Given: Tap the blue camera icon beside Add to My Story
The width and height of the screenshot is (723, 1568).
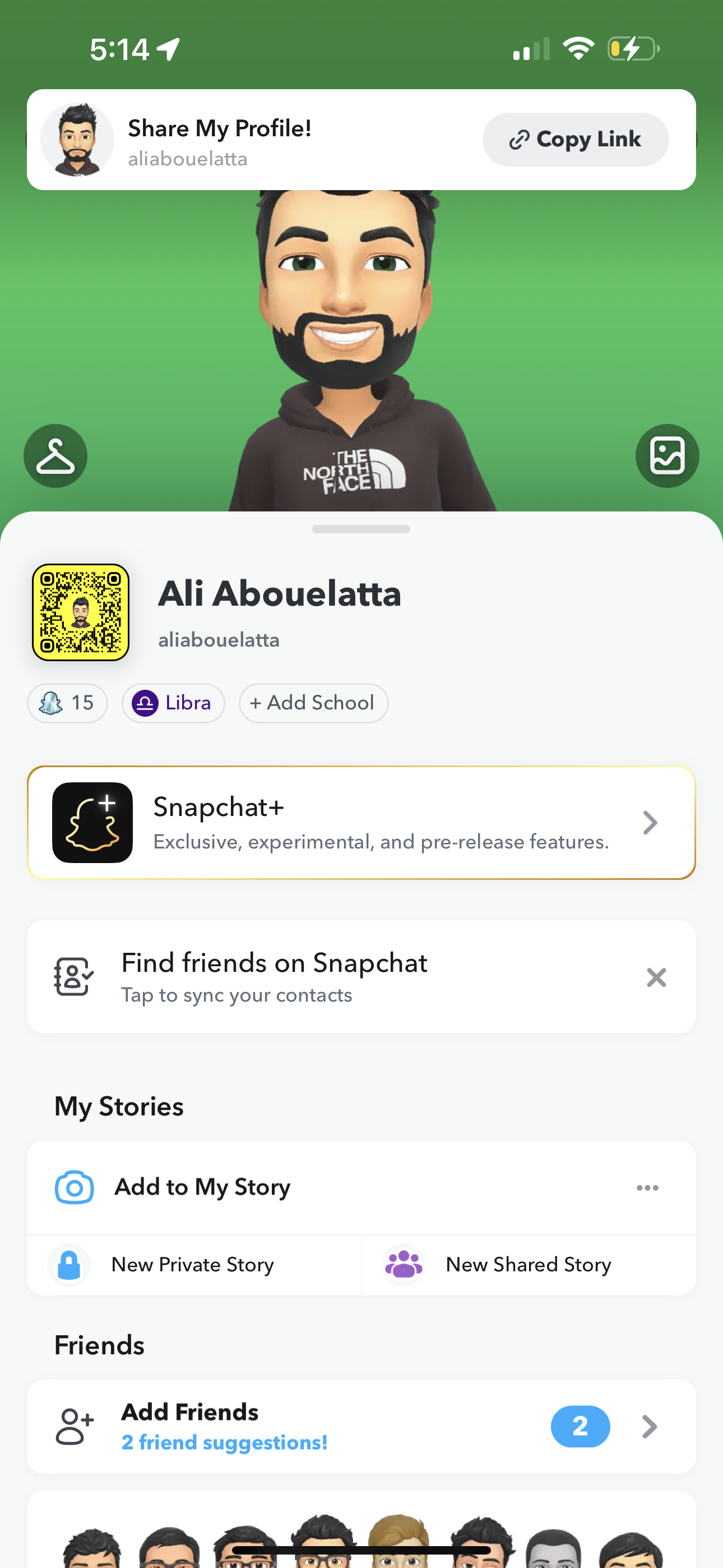Looking at the screenshot, I should [x=73, y=1186].
